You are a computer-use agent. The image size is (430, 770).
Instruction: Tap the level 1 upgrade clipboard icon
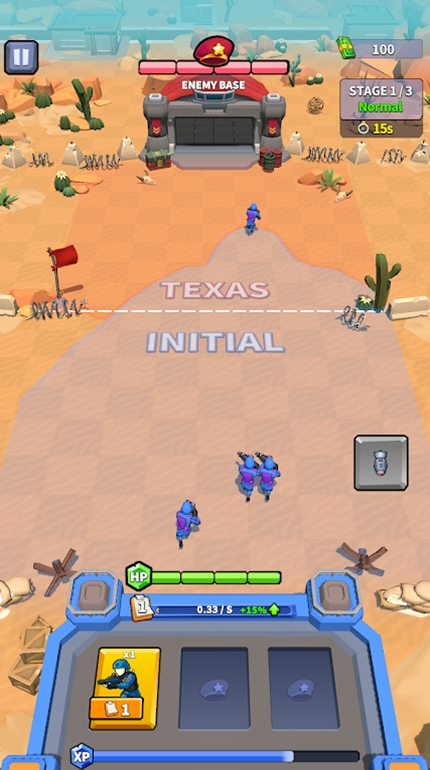142,608
